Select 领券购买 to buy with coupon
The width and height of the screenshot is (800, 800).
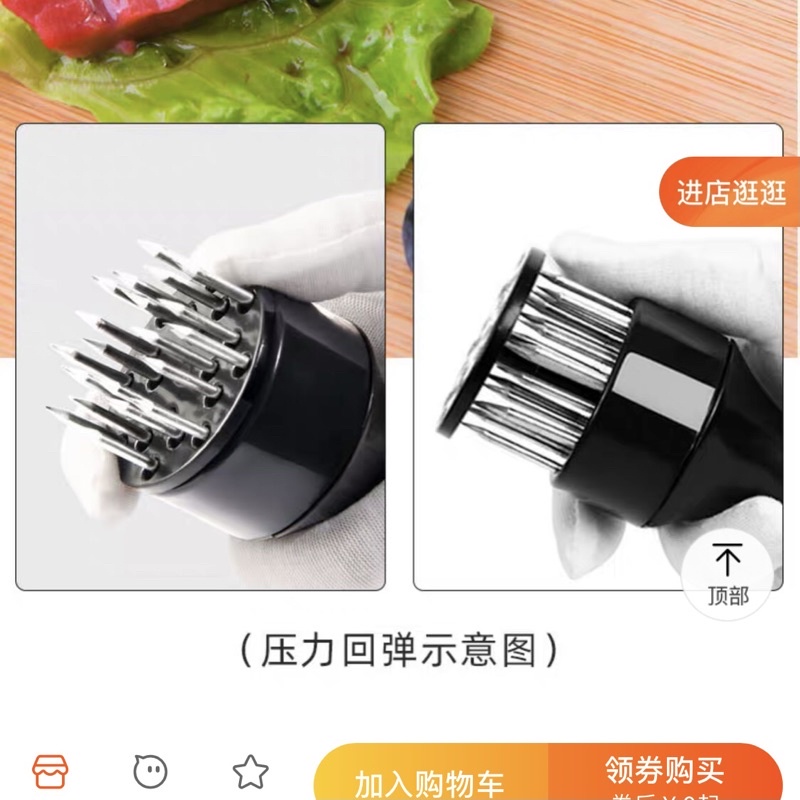click(664, 774)
